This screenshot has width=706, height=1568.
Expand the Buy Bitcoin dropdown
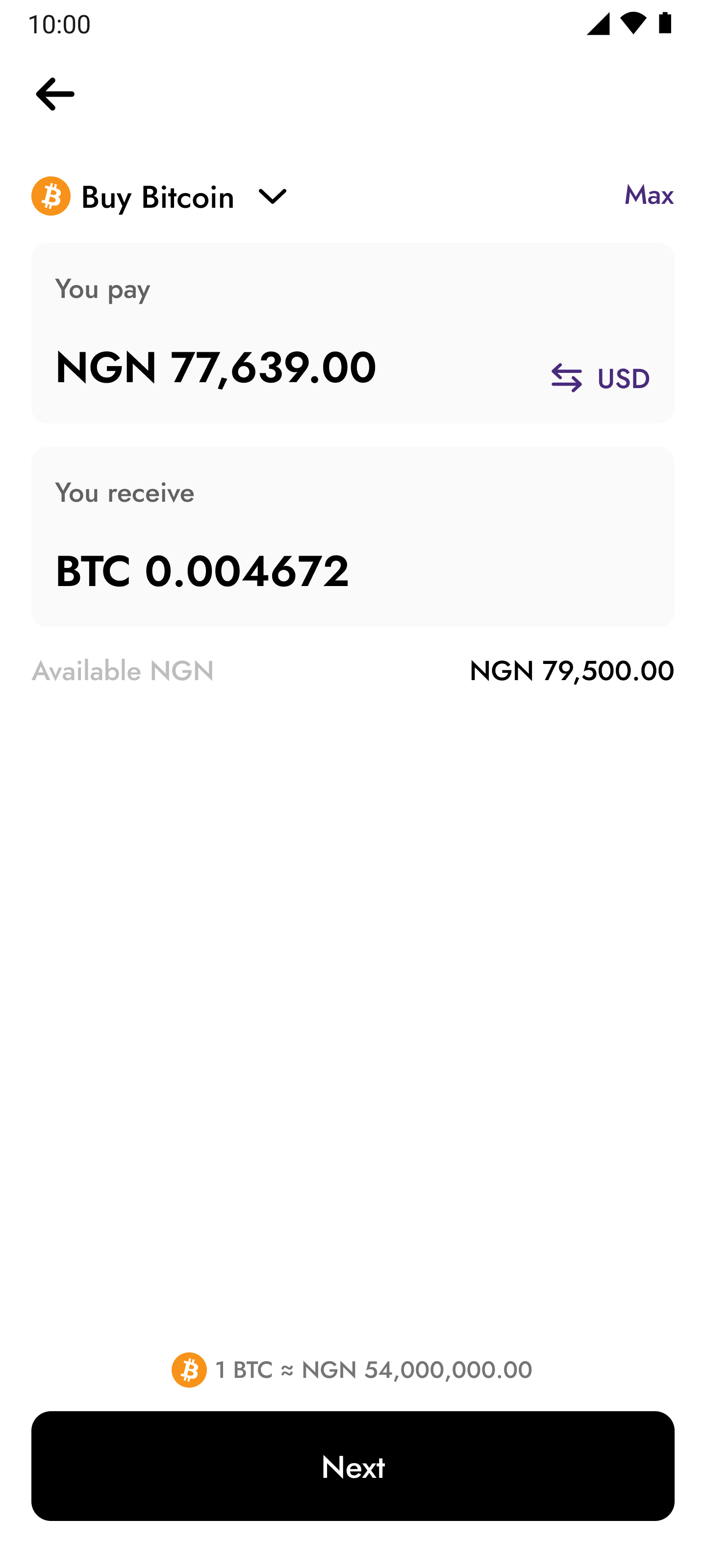(x=272, y=196)
